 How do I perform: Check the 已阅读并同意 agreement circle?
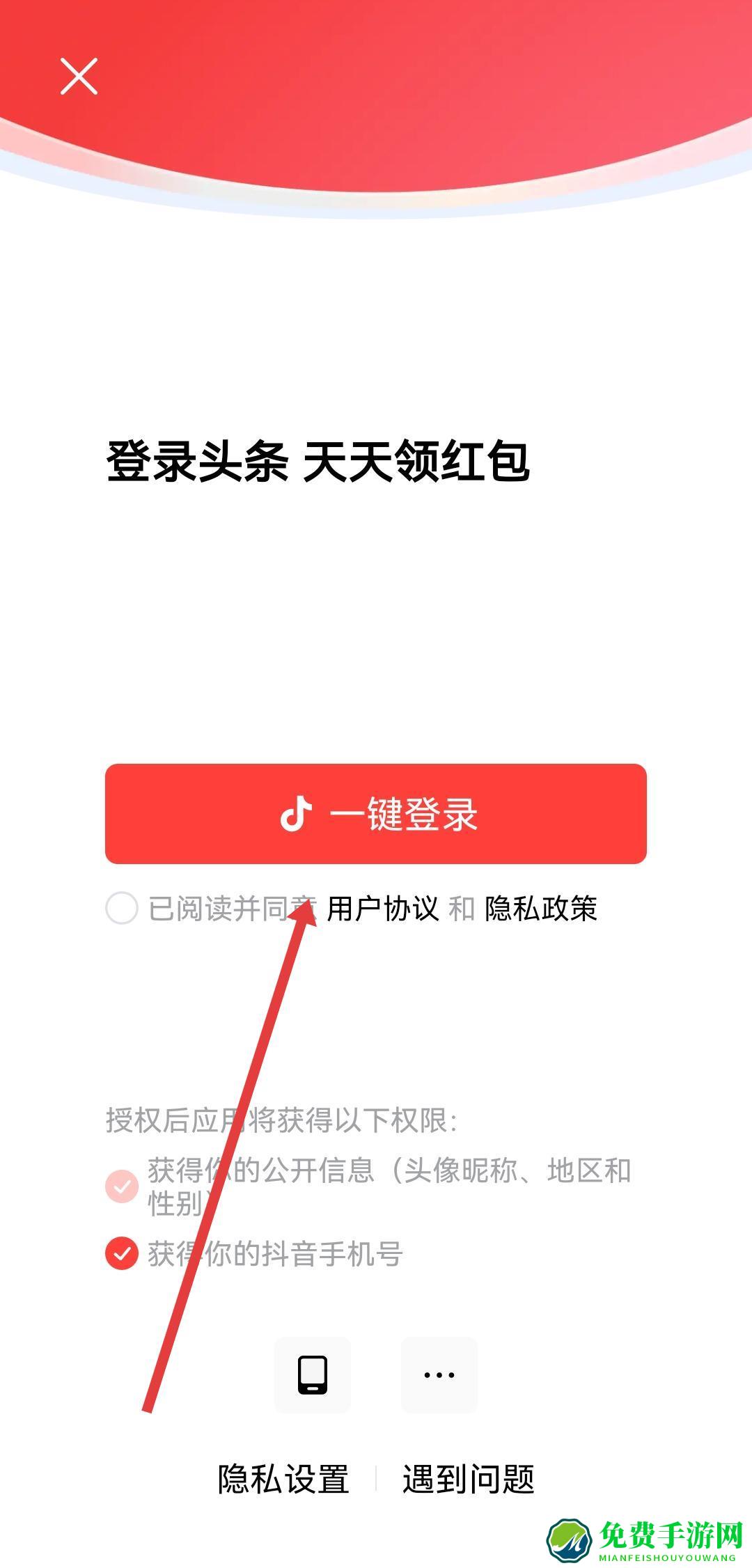tap(122, 908)
